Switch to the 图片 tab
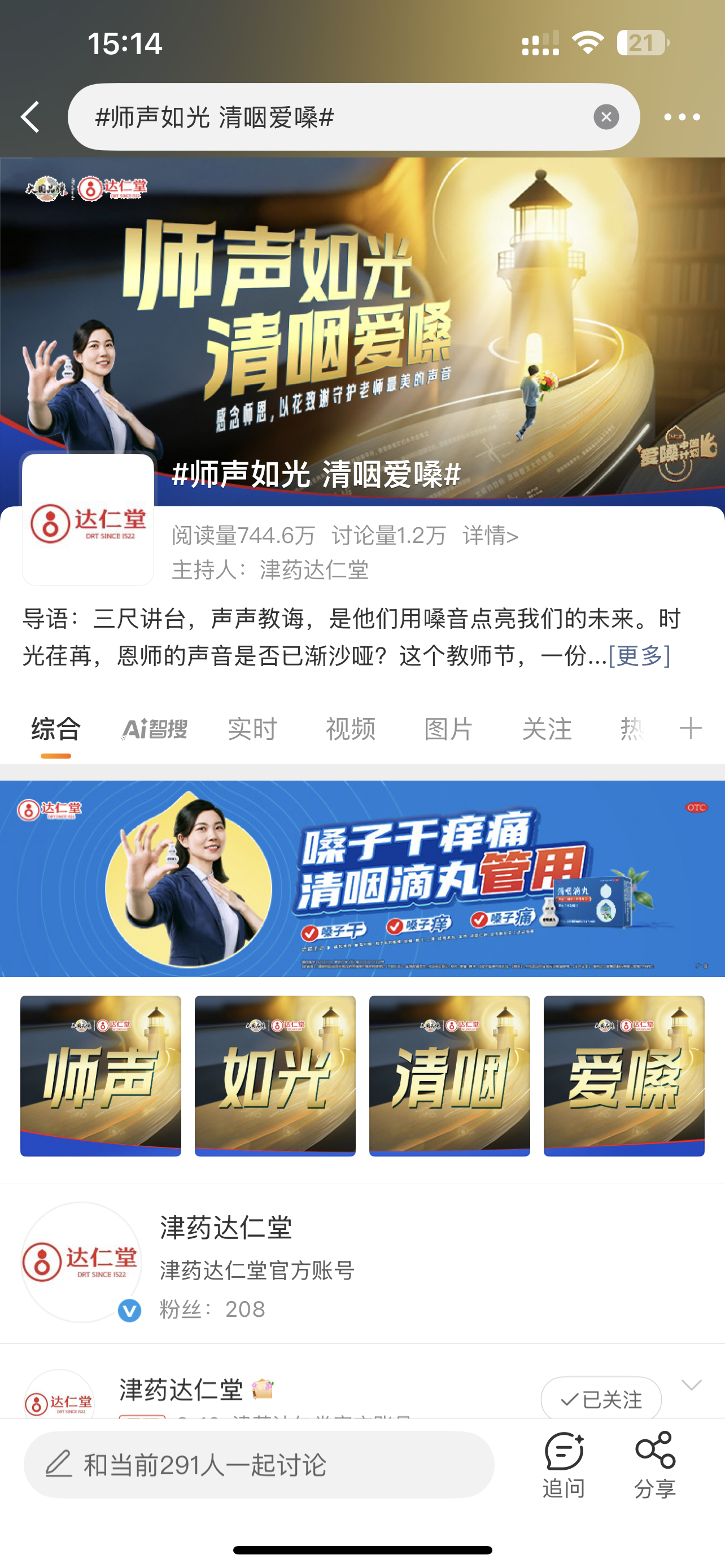The image size is (725, 1568). 449,729
